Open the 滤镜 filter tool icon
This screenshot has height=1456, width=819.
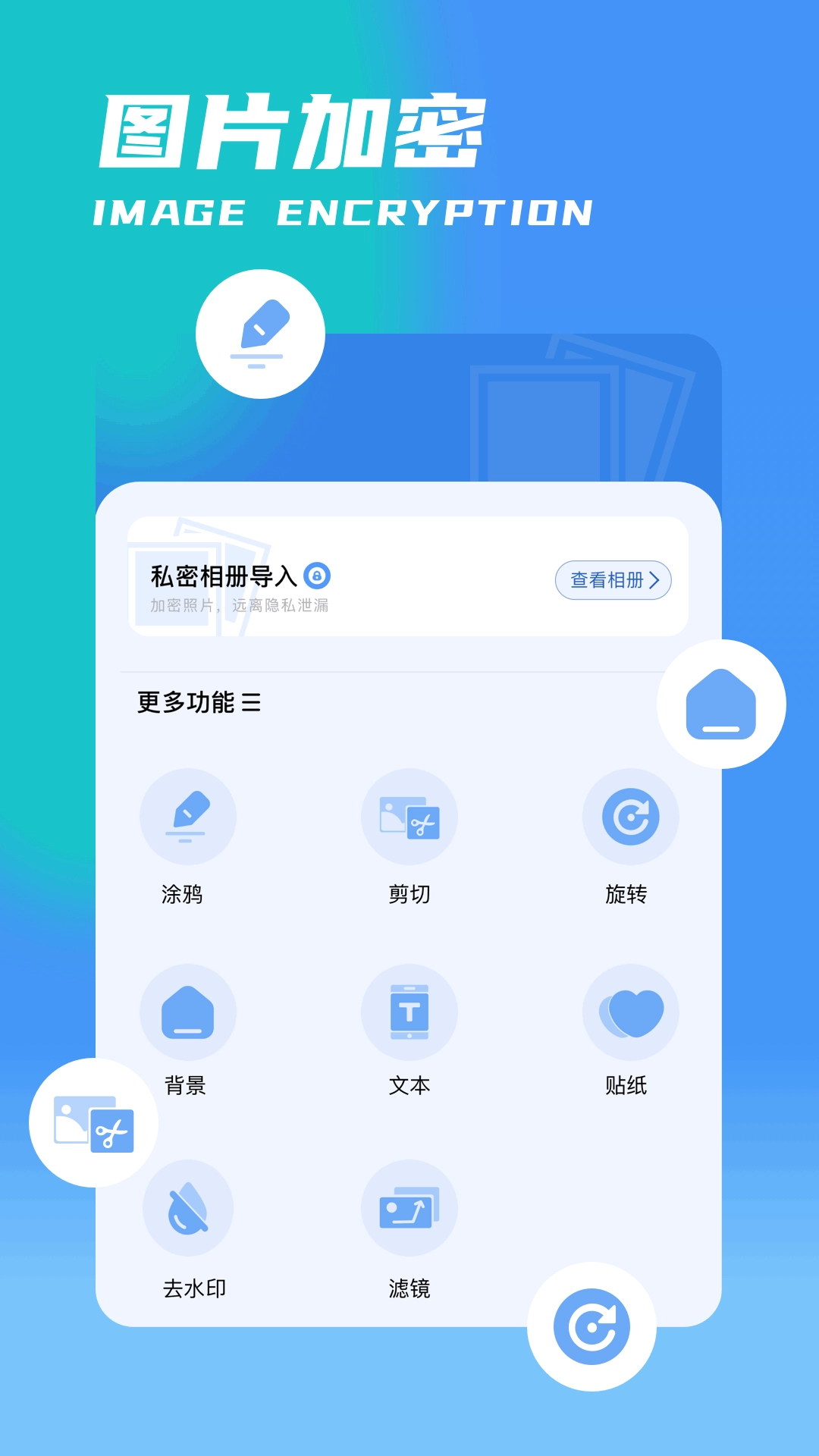(409, 1208)
